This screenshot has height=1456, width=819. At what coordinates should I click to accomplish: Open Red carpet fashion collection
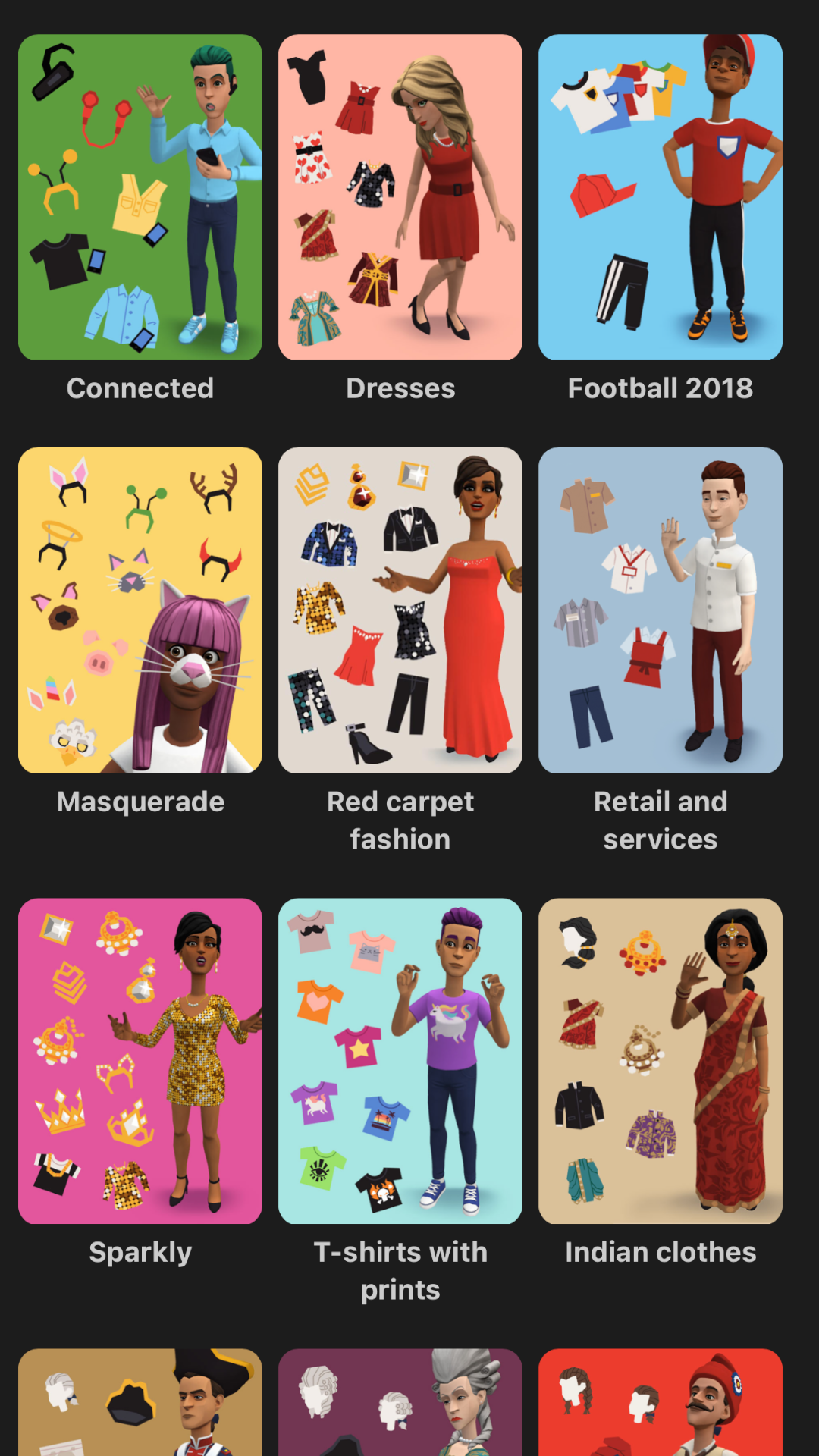coord(400,610)
